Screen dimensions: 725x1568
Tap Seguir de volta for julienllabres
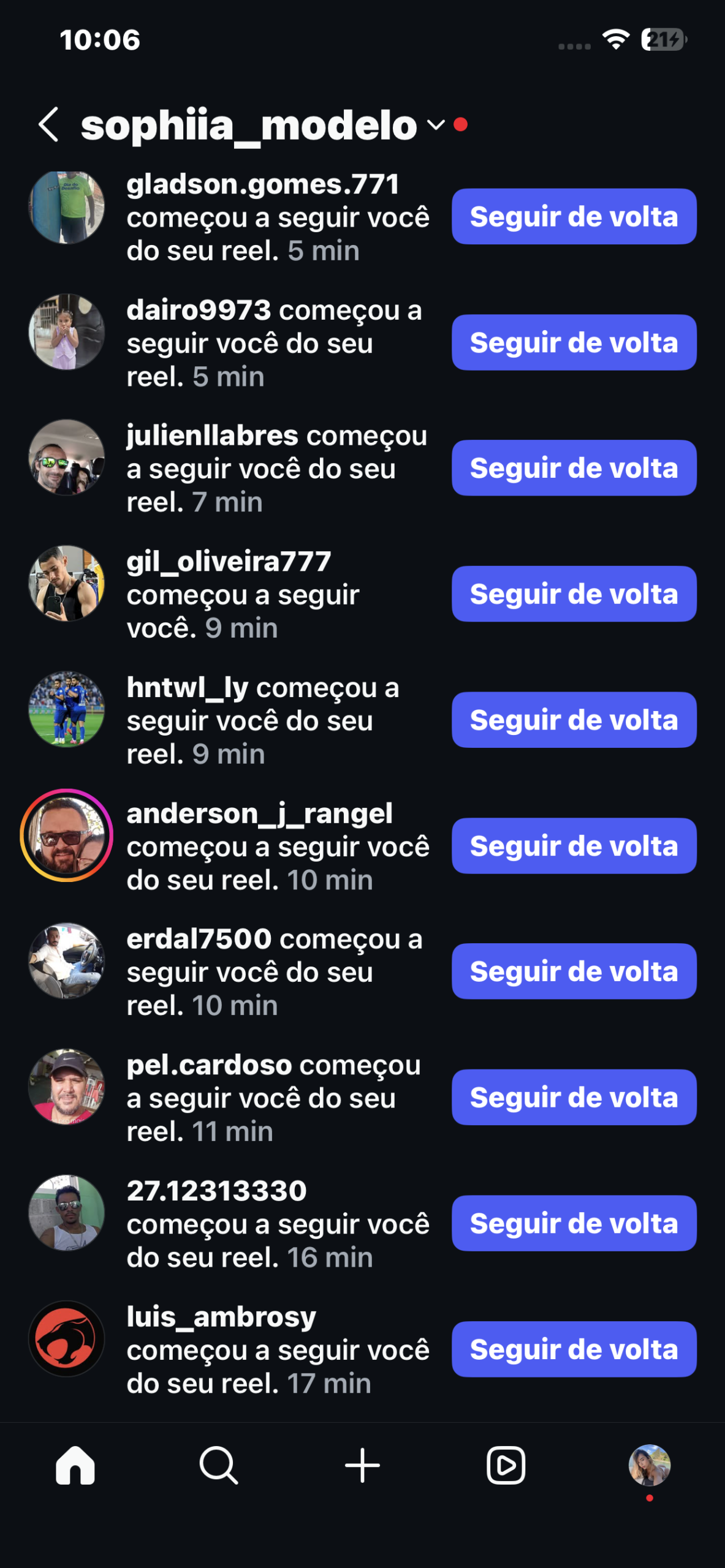[x=574, y=468]
